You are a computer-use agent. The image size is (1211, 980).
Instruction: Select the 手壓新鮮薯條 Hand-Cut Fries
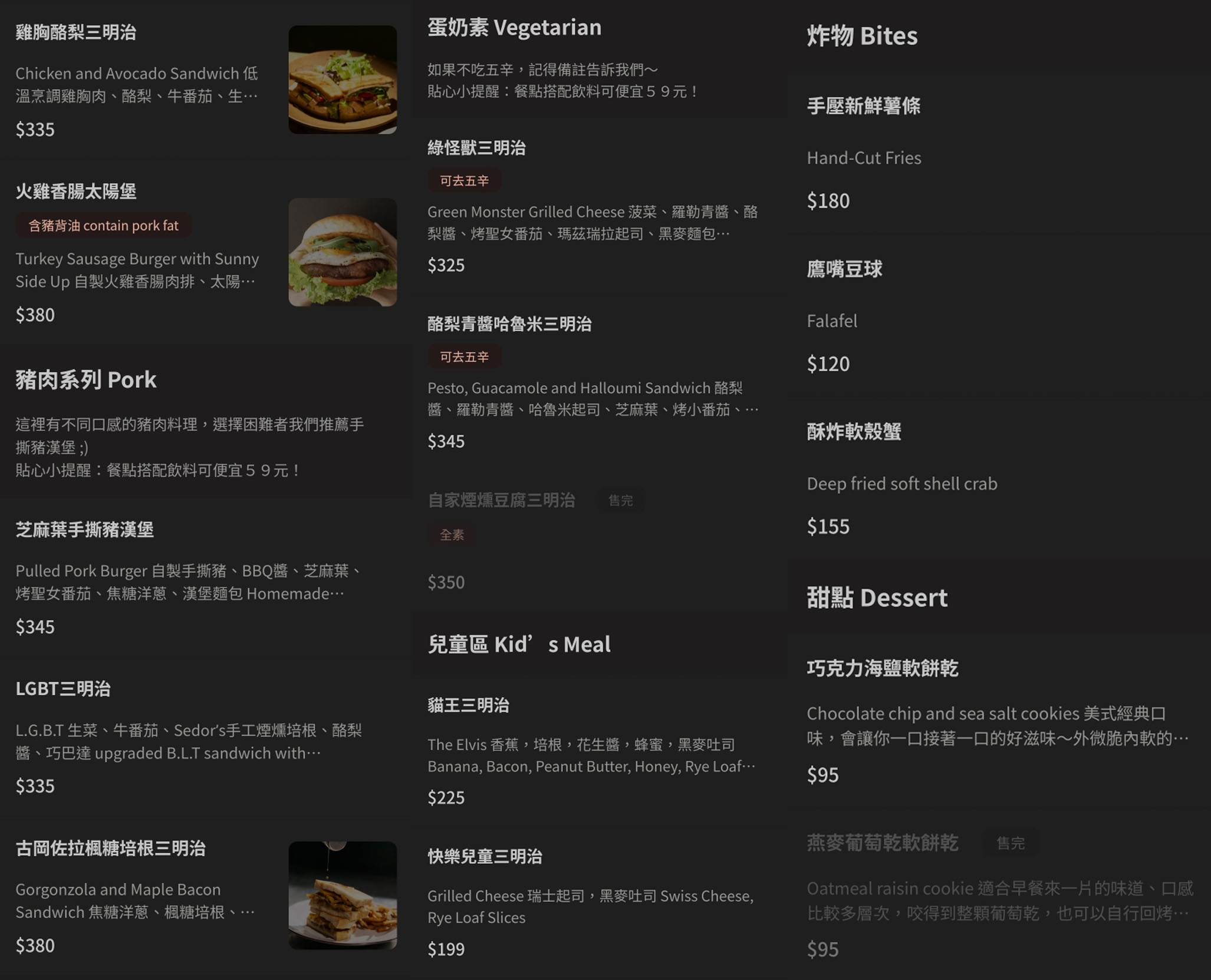coord(863,106)
